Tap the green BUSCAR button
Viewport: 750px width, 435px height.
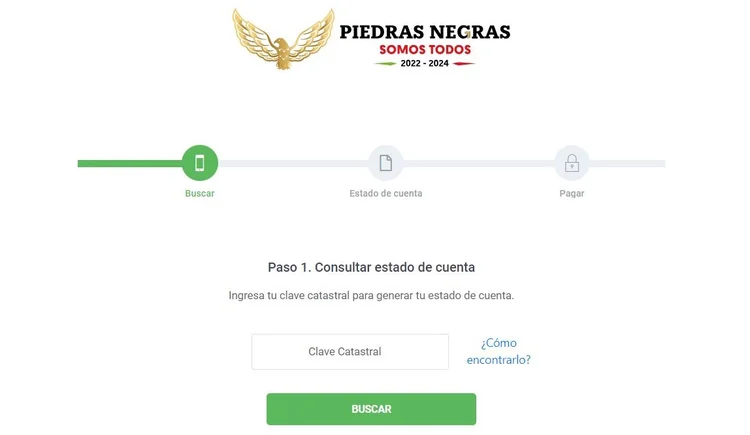click(x=371, y=409)
